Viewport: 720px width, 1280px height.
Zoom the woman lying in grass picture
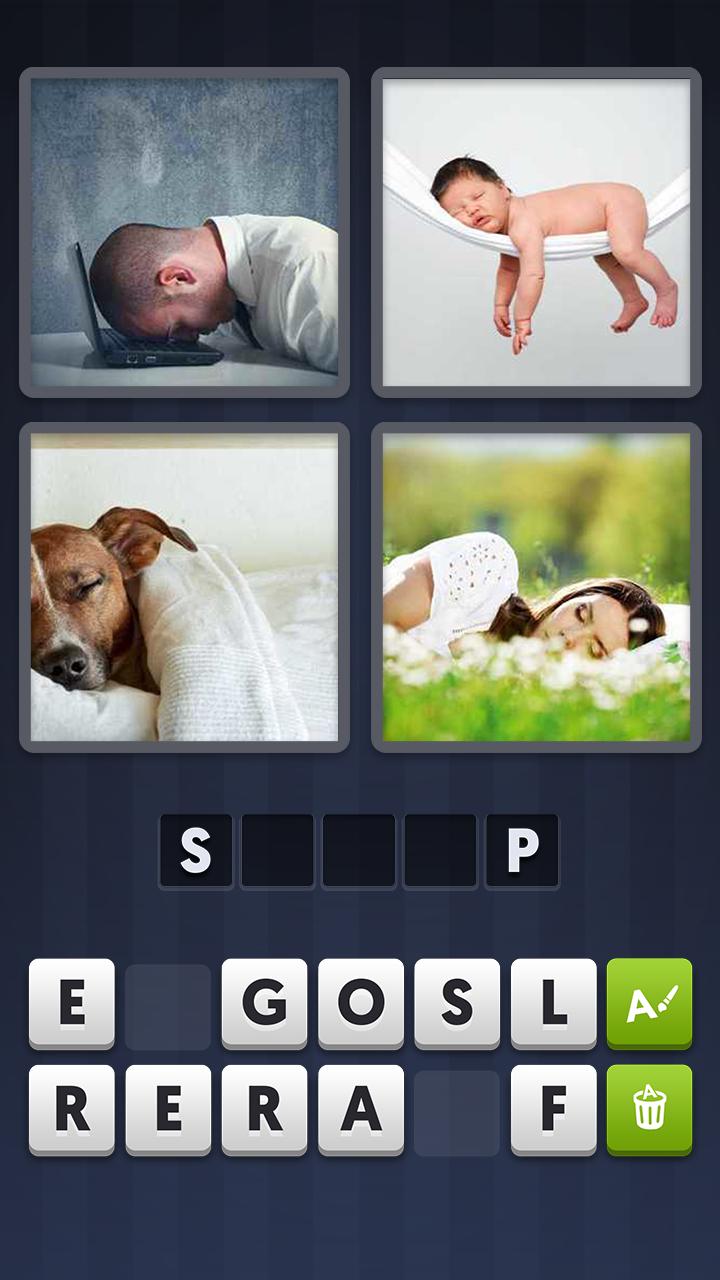536,587
